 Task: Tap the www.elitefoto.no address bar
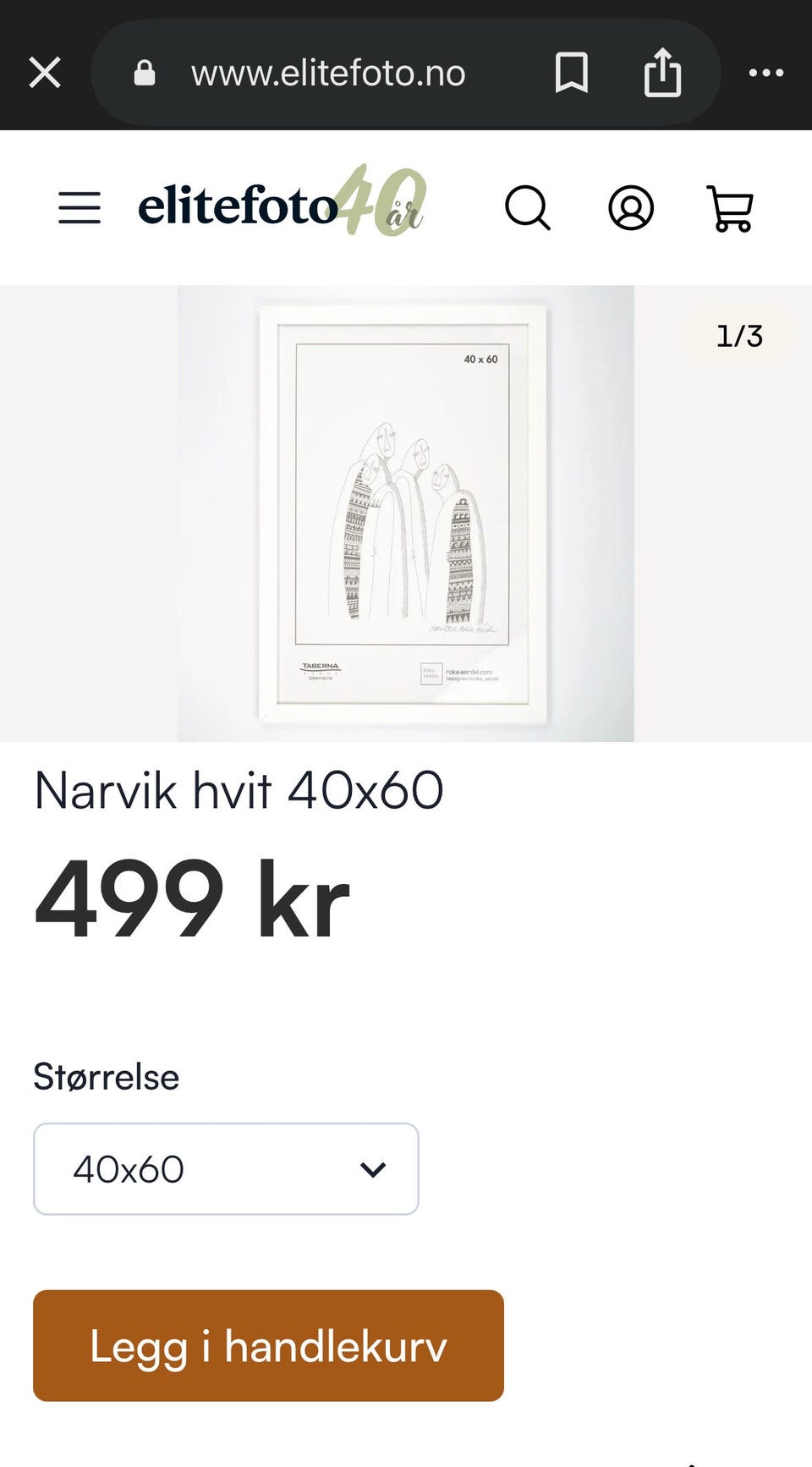point(328,74)
